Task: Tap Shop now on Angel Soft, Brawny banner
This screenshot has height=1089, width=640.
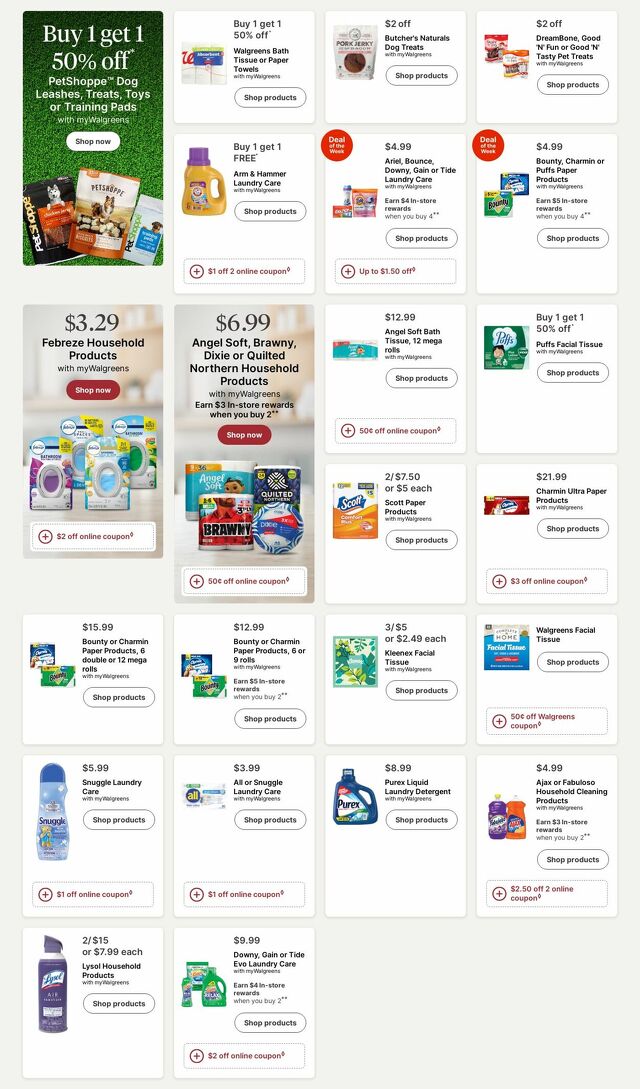Action: [244, 435]
